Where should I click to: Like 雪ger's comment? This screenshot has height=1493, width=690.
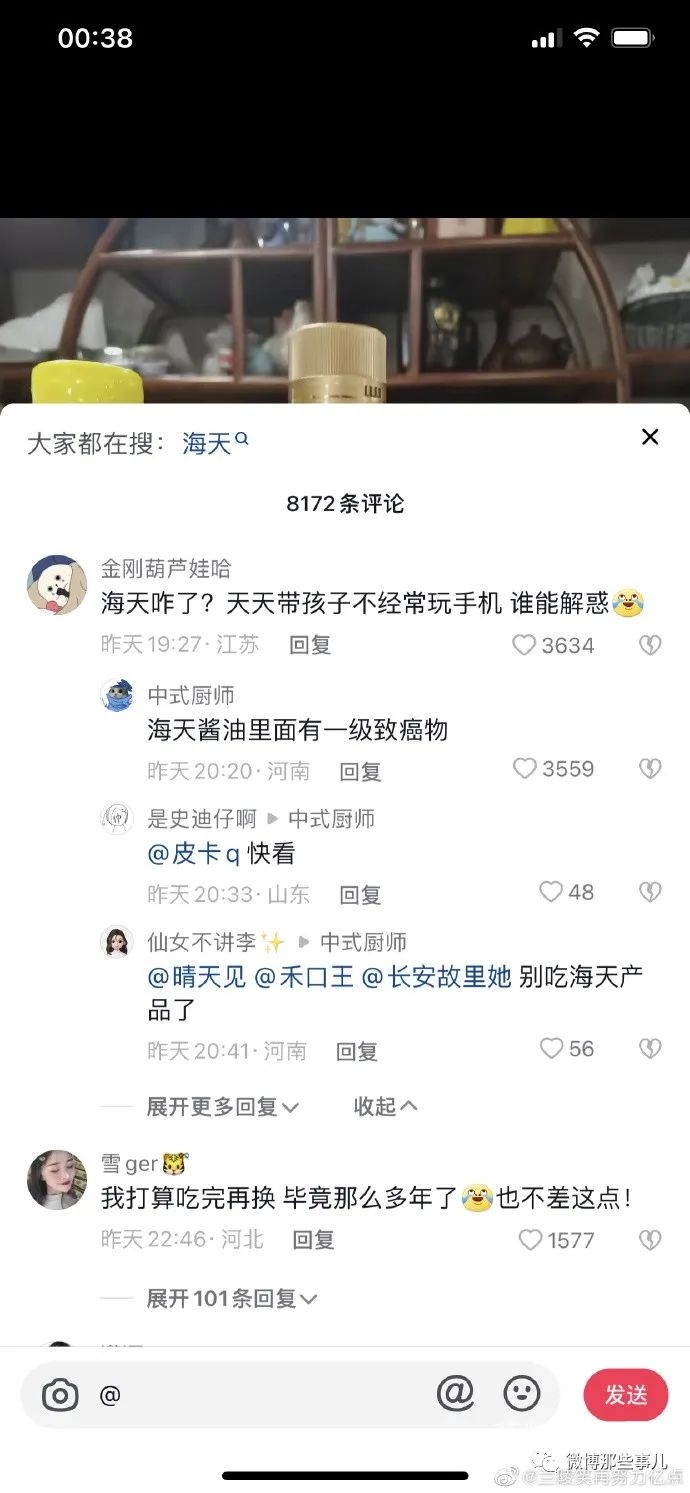530,1240
